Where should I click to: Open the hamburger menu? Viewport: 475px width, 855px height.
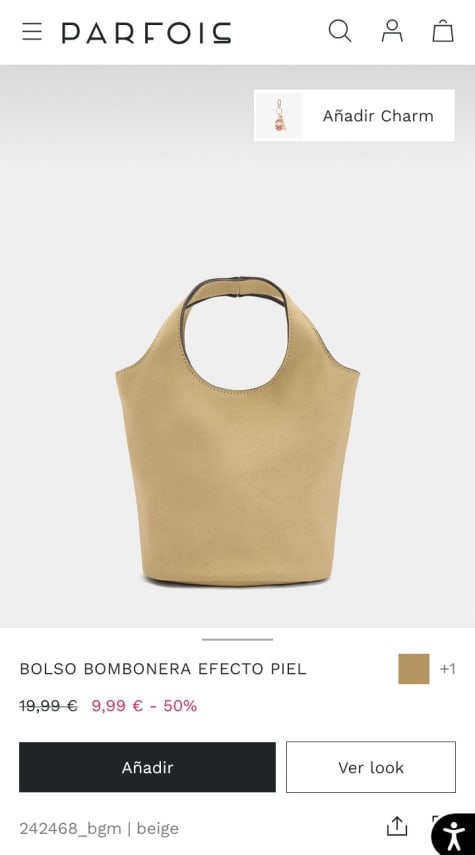tap(32, 32)
